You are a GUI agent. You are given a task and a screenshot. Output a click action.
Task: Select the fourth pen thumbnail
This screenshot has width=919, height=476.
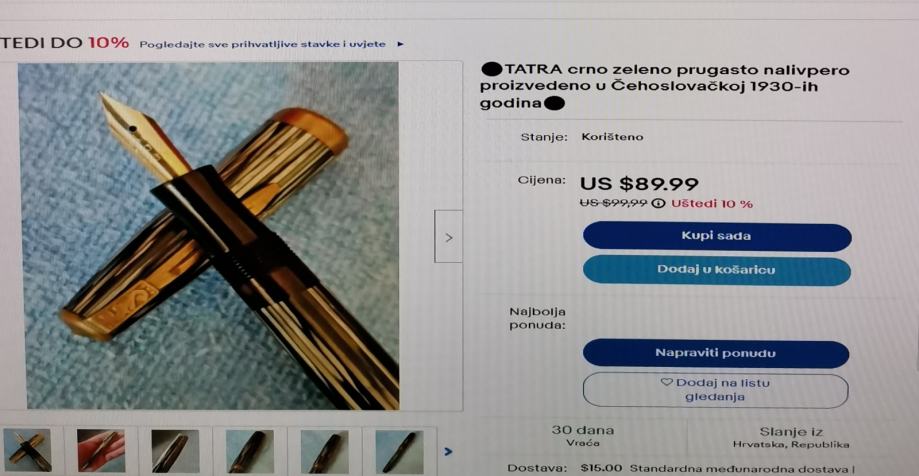249,451
